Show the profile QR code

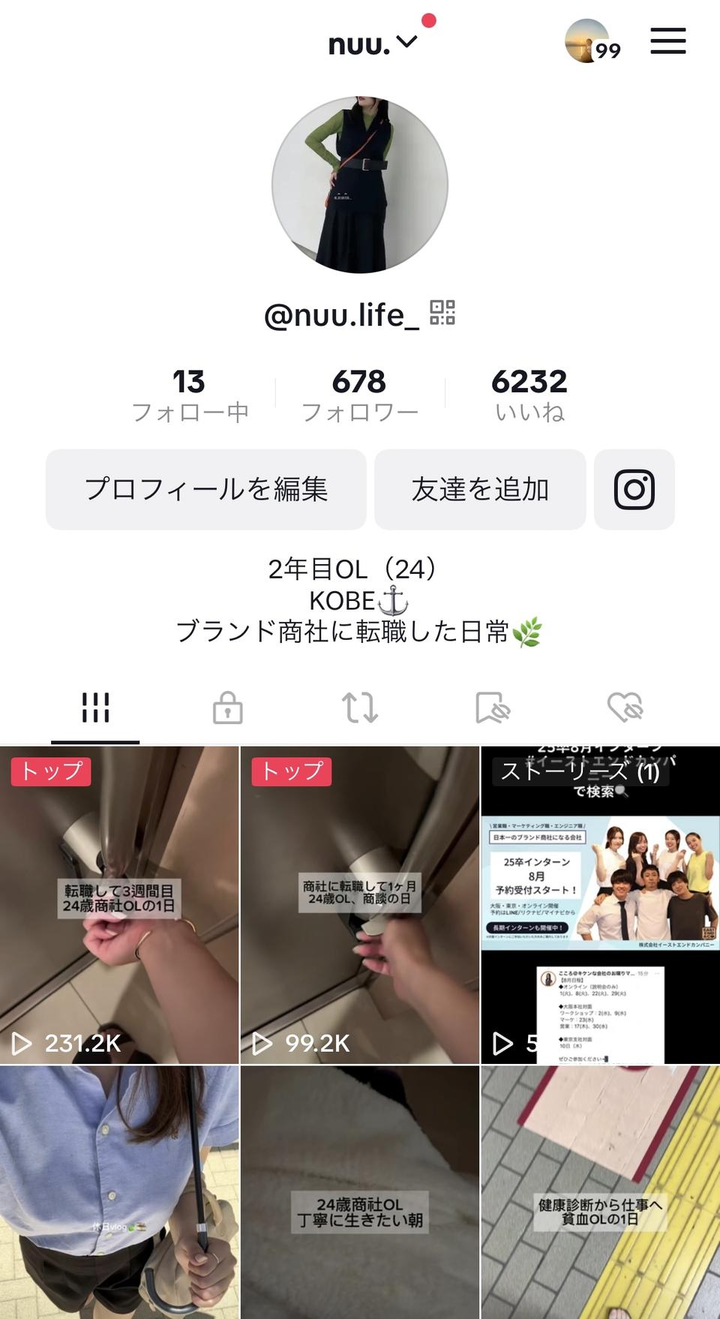442,313
